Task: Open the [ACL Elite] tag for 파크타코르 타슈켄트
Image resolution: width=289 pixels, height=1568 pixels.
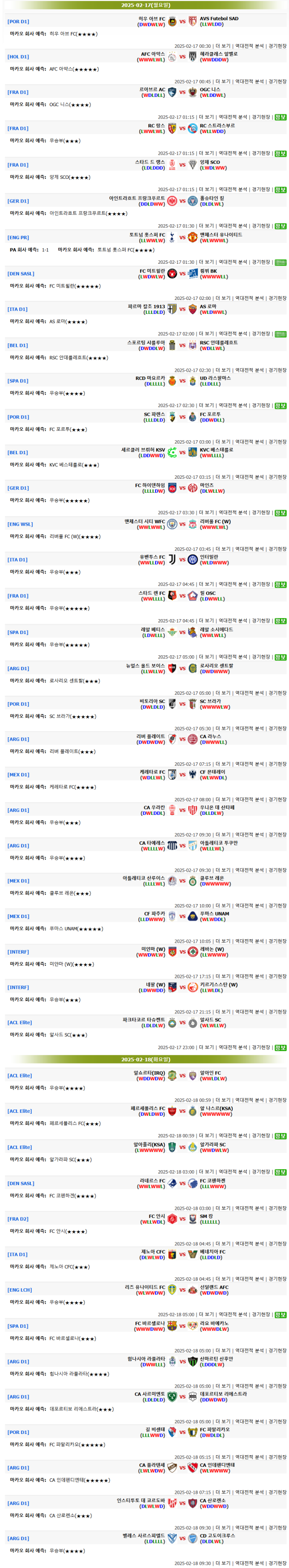Action: (x=19, y=1023)
